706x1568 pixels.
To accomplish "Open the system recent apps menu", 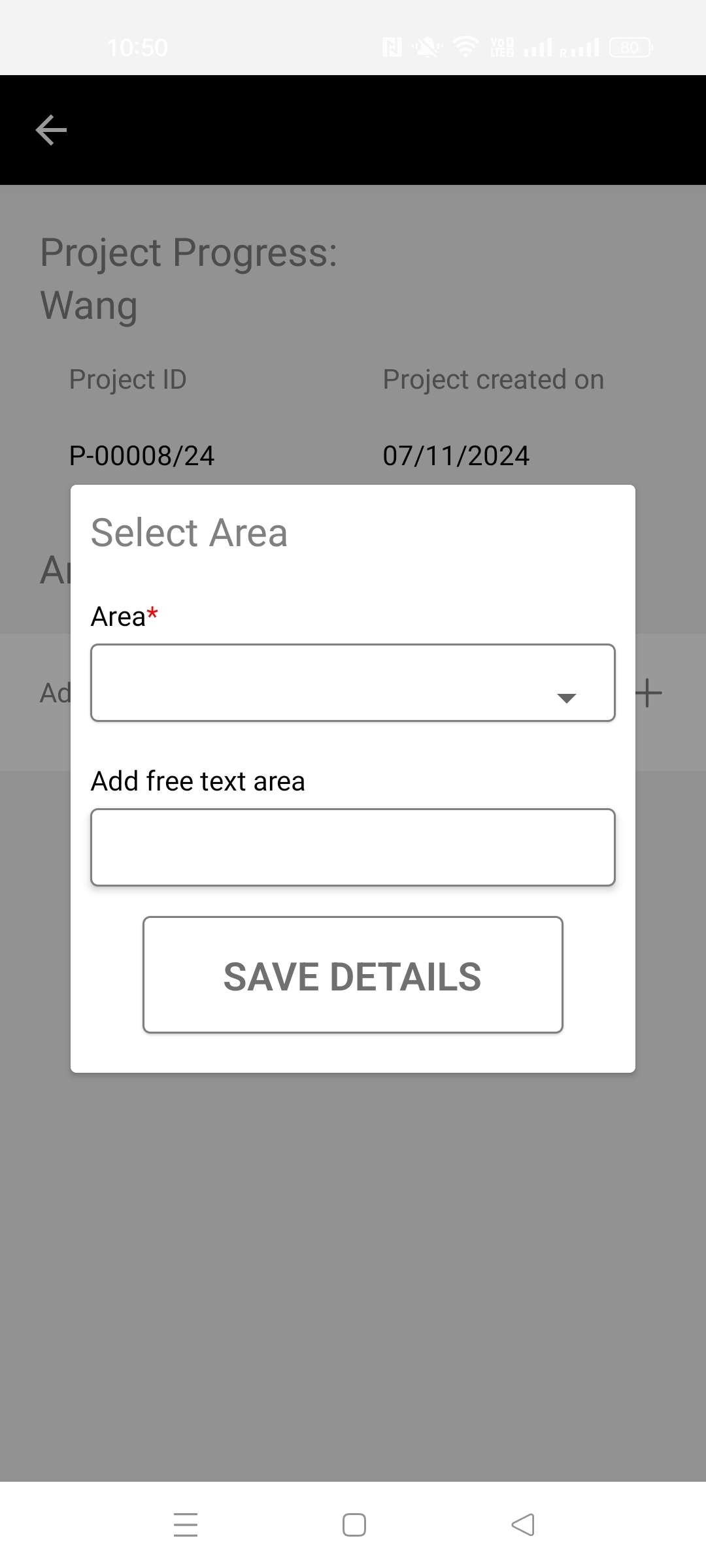I will (186, 1525).
